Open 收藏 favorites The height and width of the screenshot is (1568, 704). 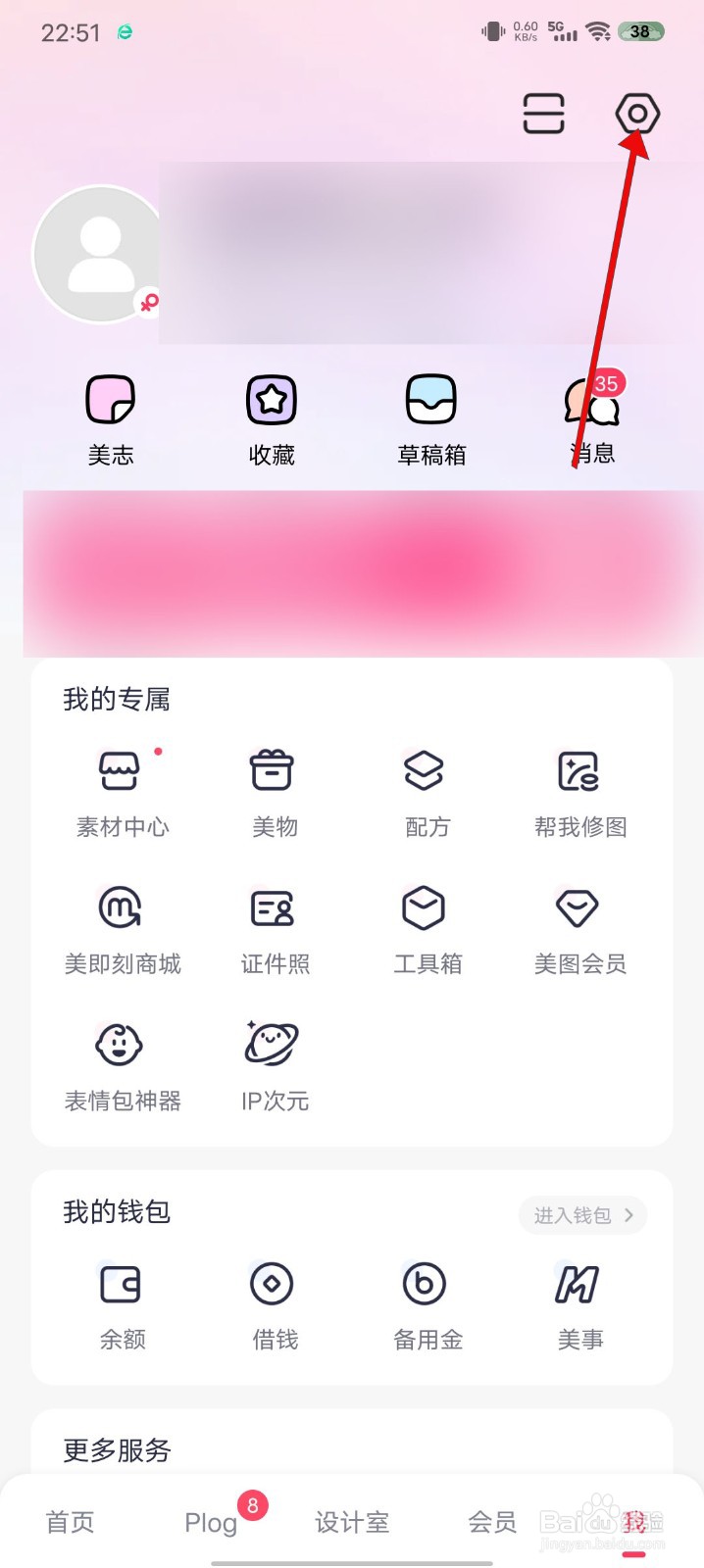click(x=272, y=419)
